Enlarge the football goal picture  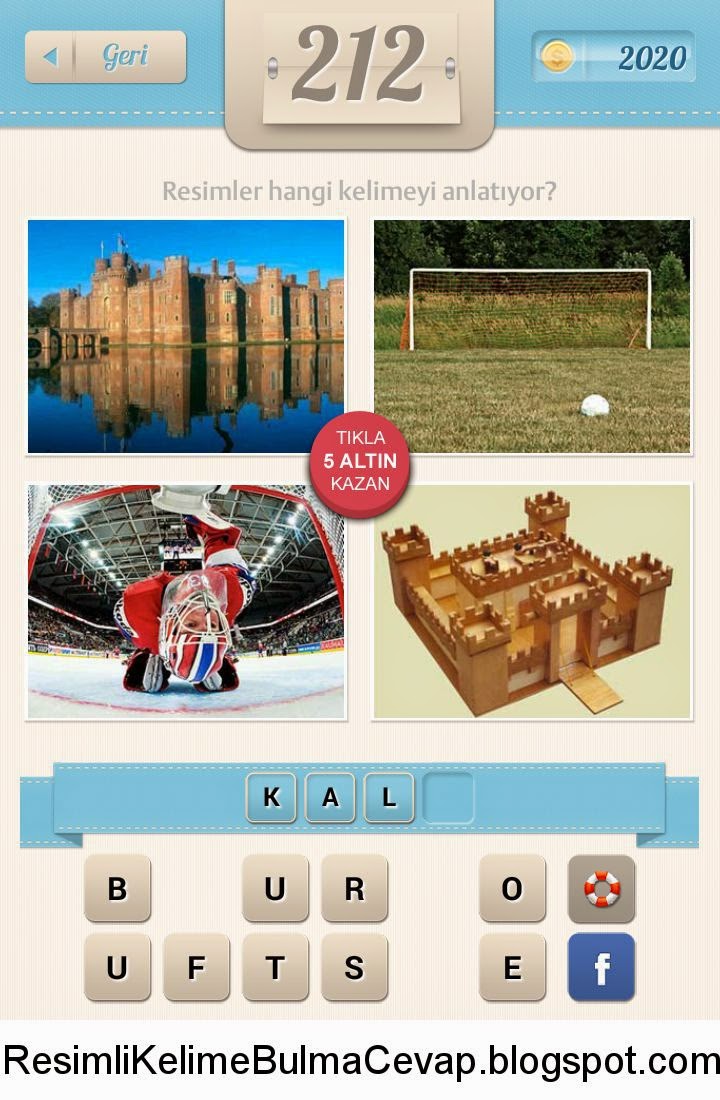click(x=532, y=337)
